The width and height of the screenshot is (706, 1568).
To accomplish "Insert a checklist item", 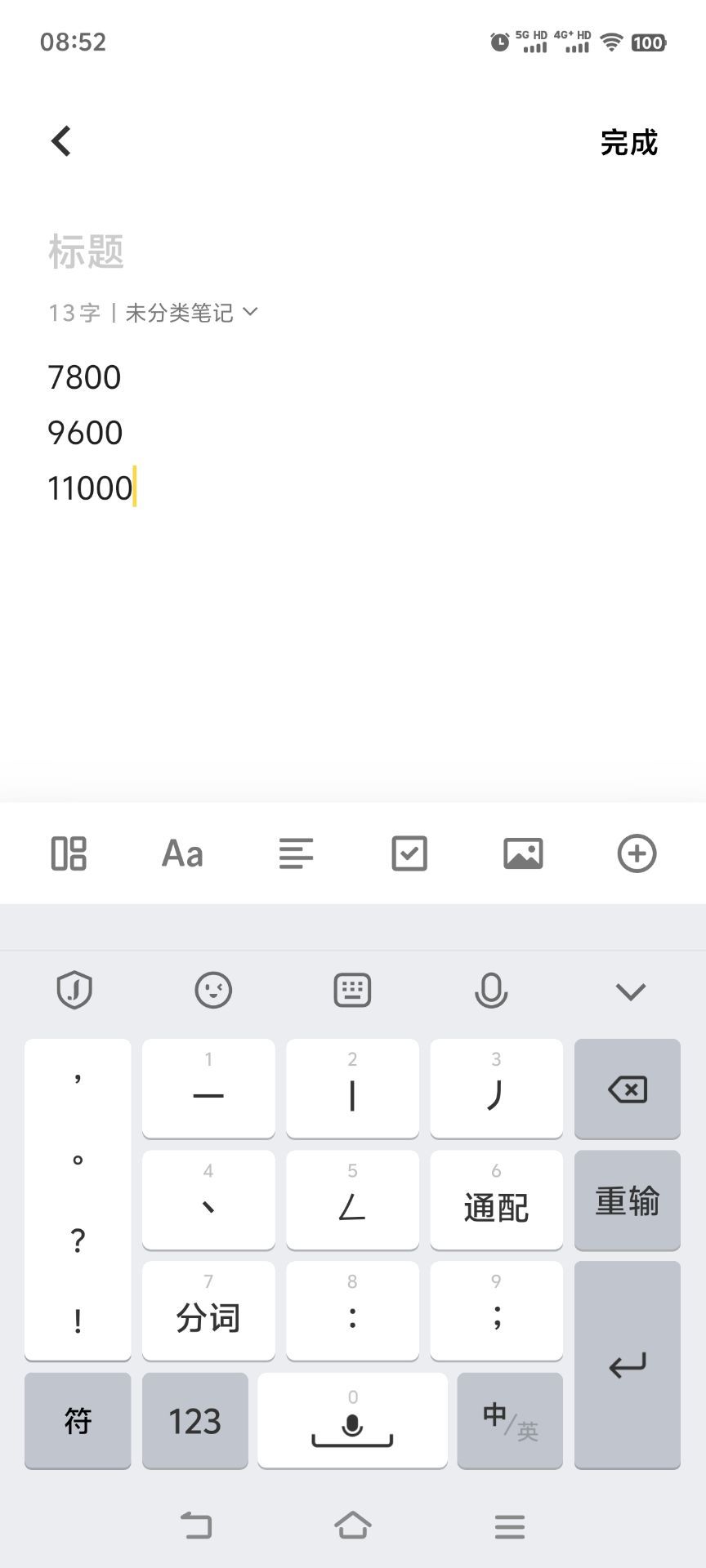I will [x=409, y=853].
